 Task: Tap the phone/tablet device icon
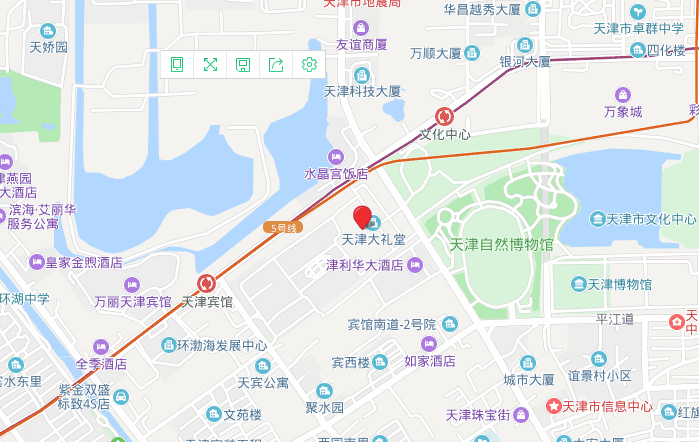tap(177, 64)
